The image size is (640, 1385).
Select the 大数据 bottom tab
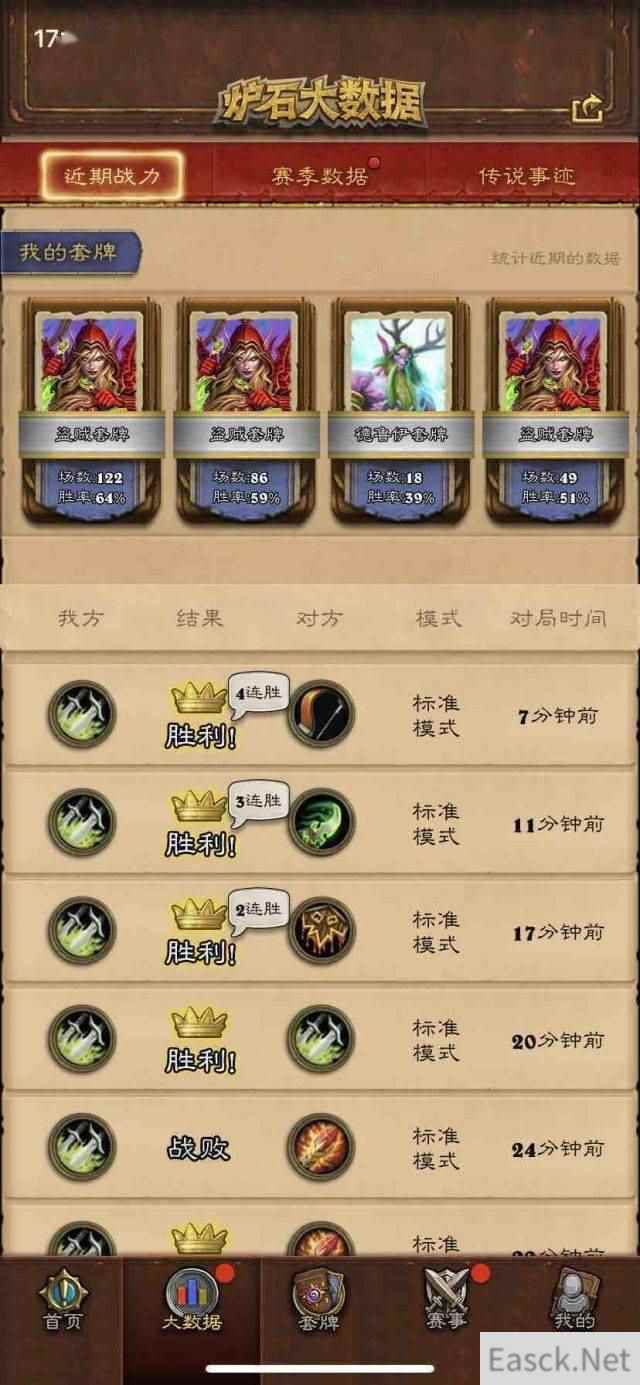[191, 1300]
